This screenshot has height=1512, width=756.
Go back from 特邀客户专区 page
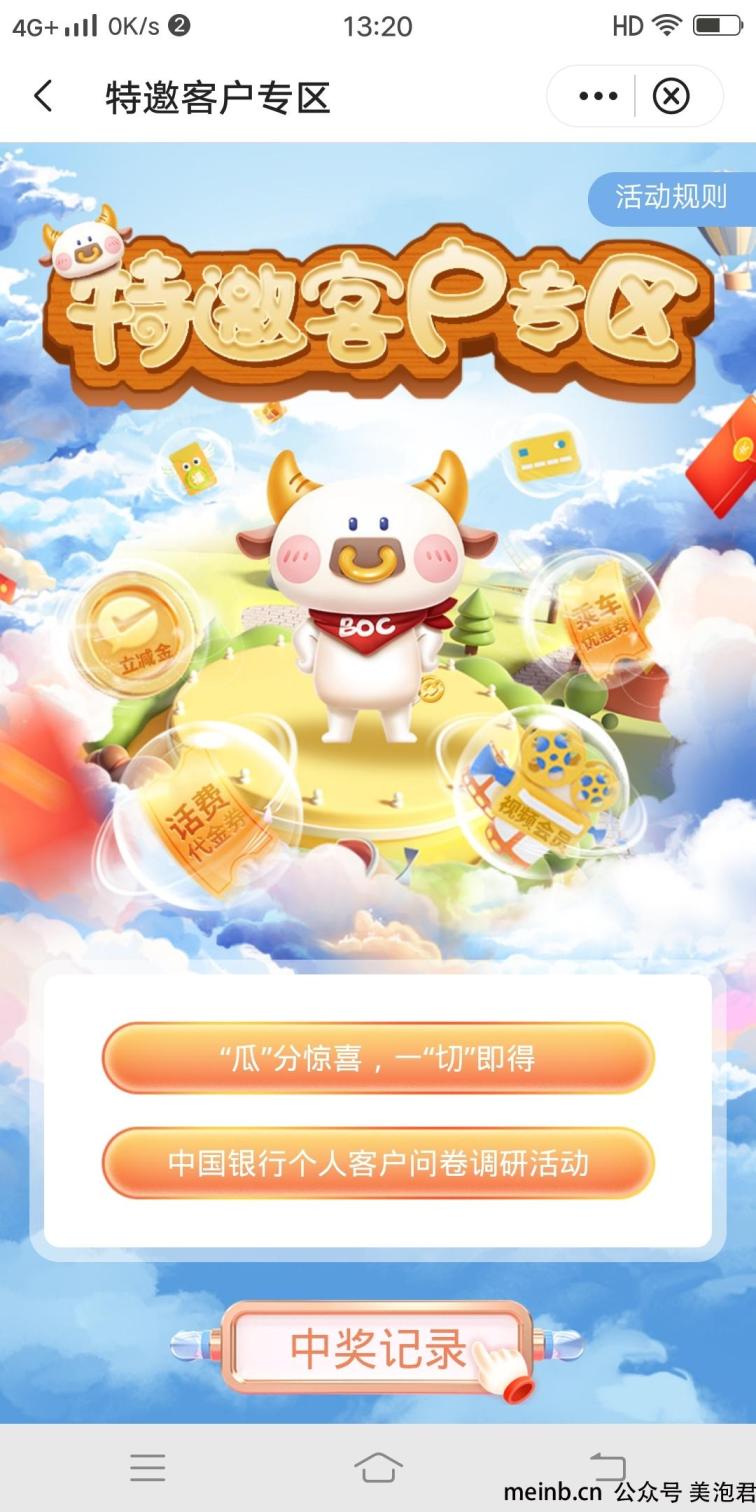43,97
